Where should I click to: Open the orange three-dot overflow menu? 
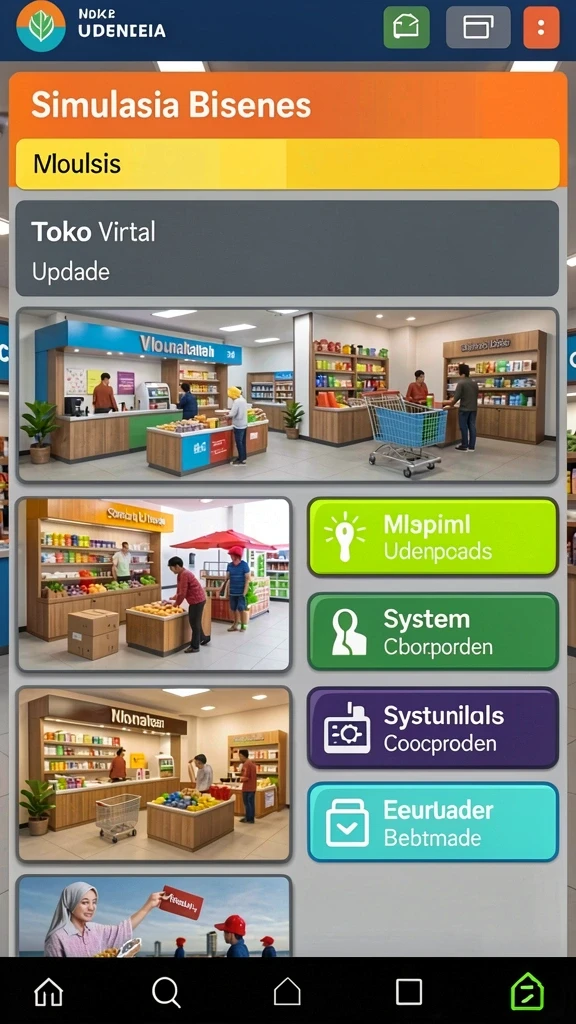pyautogui.click(x=541, y=27)
